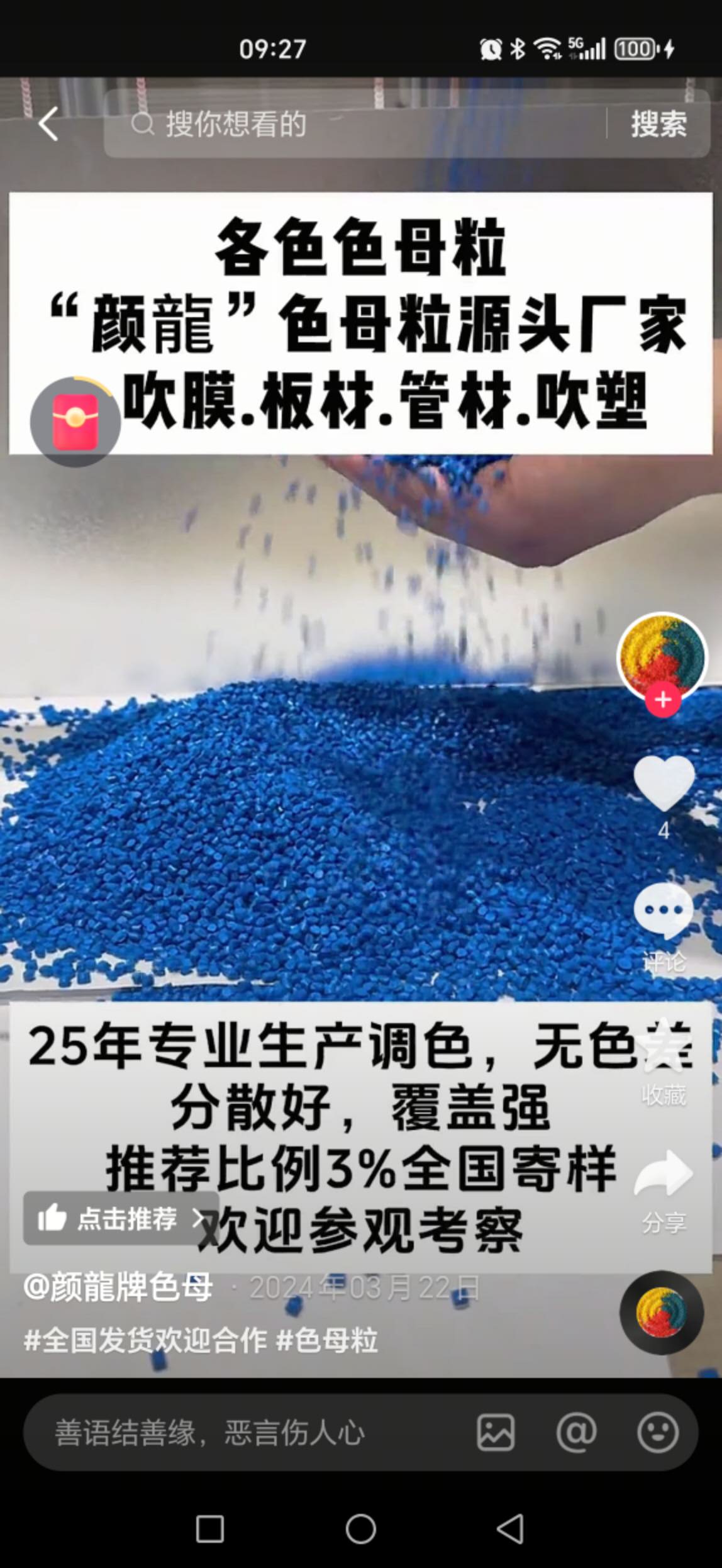The image size is (722, 1568).
Task: Open hashtag #色母粒
Action: 327,1340
